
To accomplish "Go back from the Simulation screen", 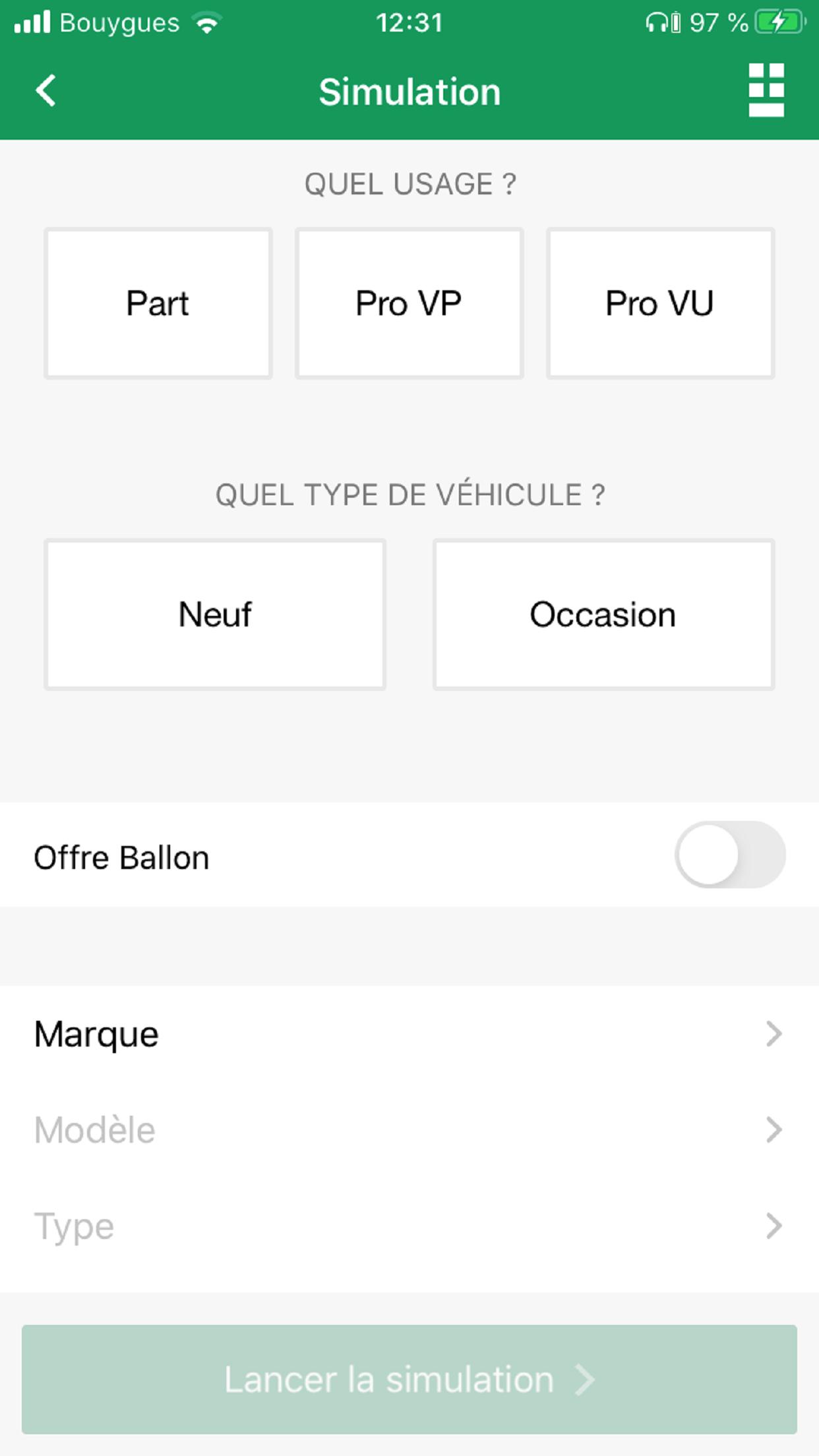I will pos(46,91).
